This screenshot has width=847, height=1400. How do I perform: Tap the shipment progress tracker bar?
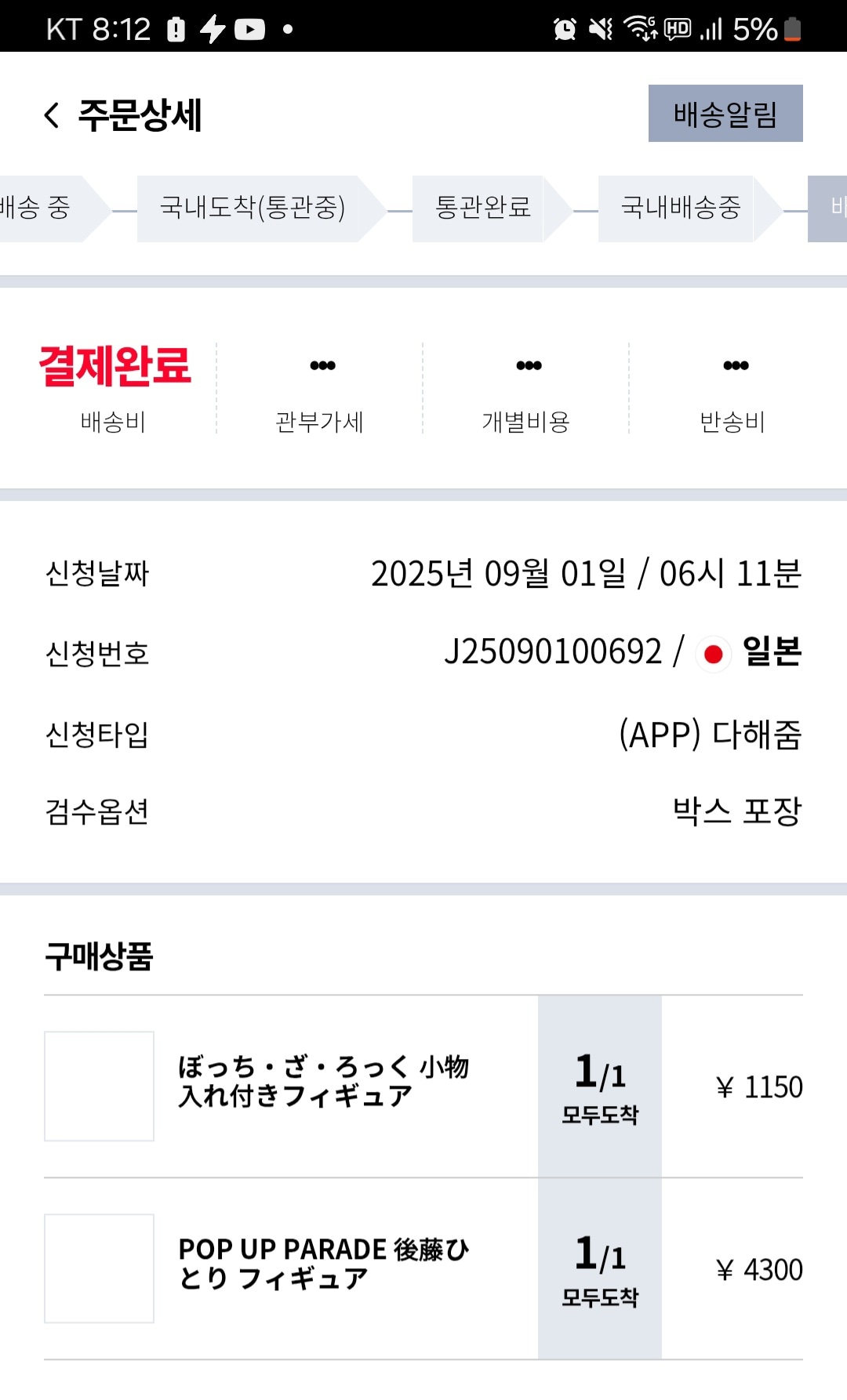coord(423,208)
